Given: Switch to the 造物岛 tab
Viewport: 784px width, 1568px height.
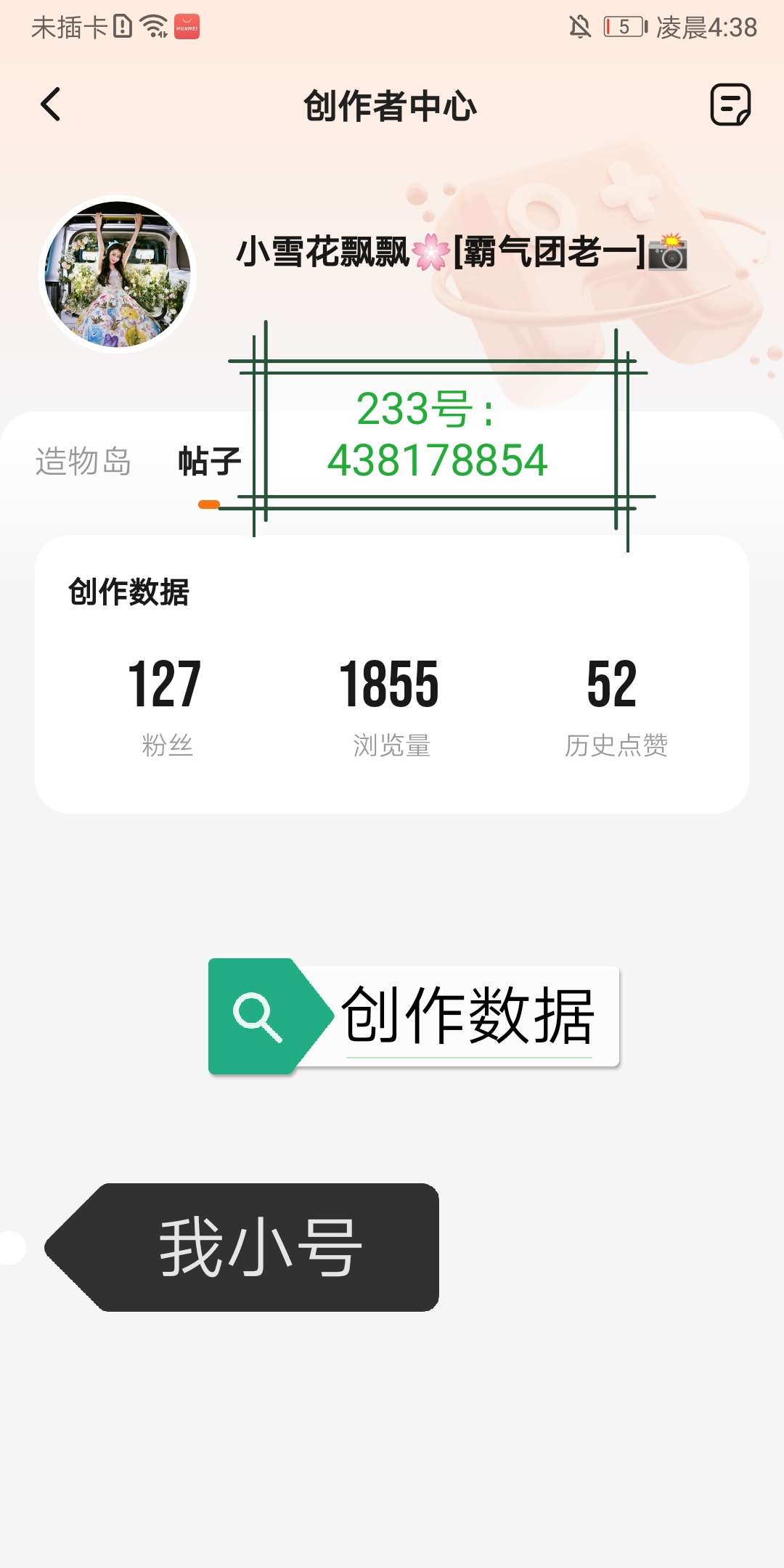Looking at the screenshot, I should (83, 461).
